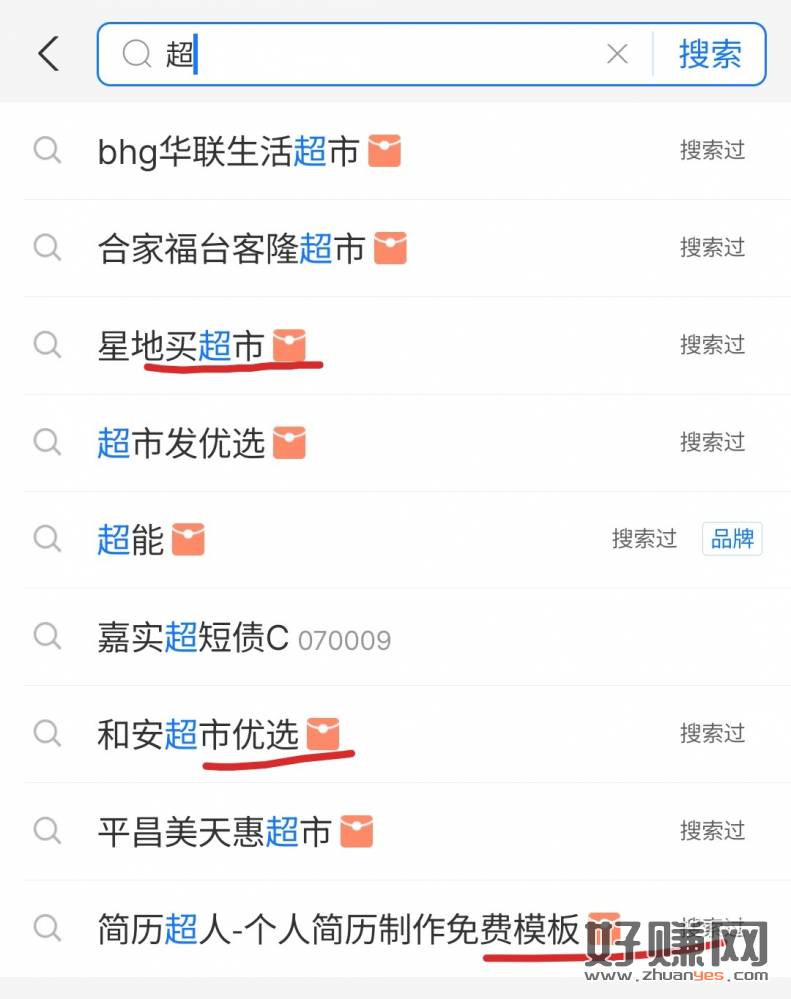Tap the search field containing 超
The image size is (791, 999).
(x=380, y=54)
